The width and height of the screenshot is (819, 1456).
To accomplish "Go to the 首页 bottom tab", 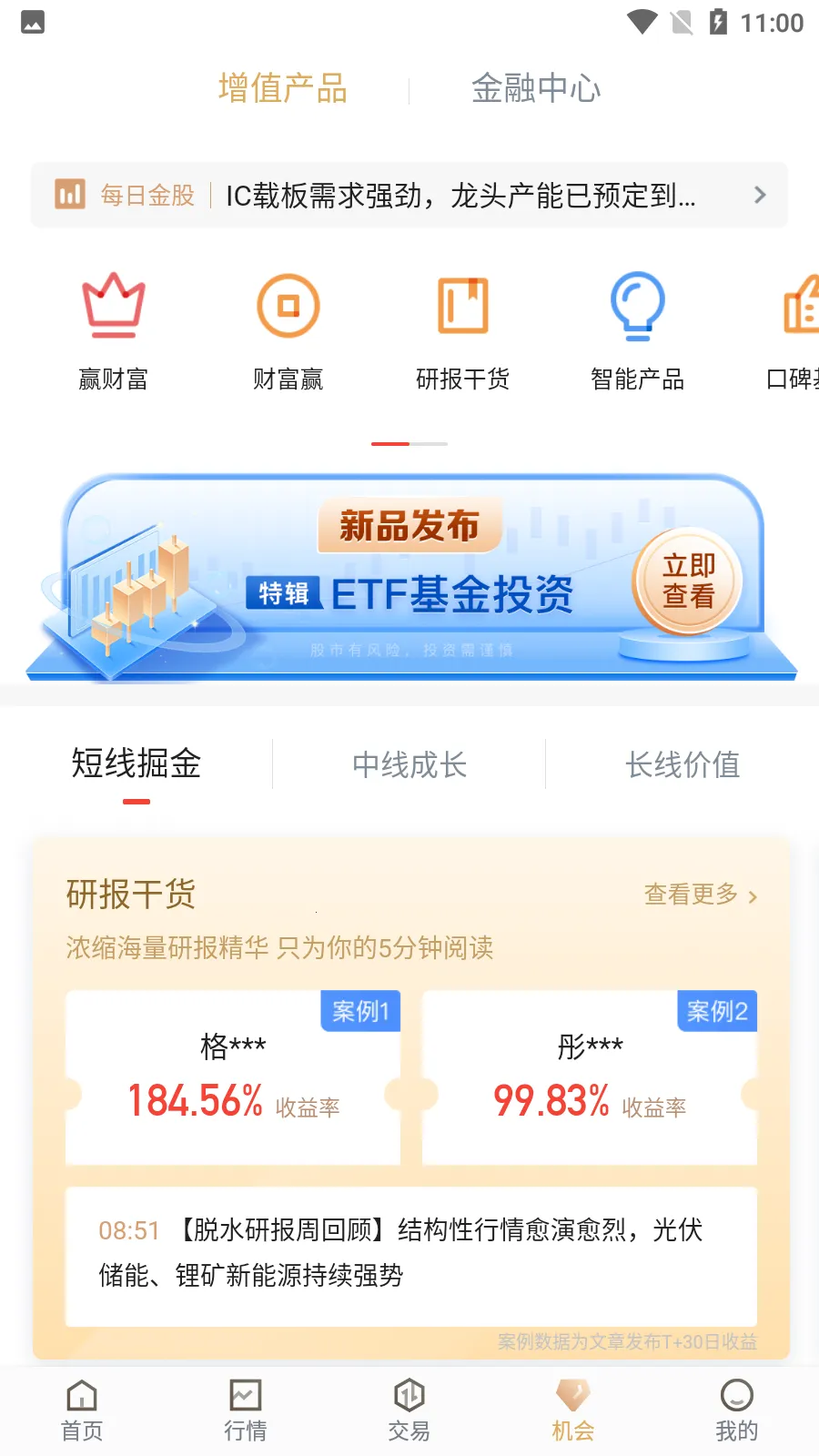I will [x=82, y=1410].
